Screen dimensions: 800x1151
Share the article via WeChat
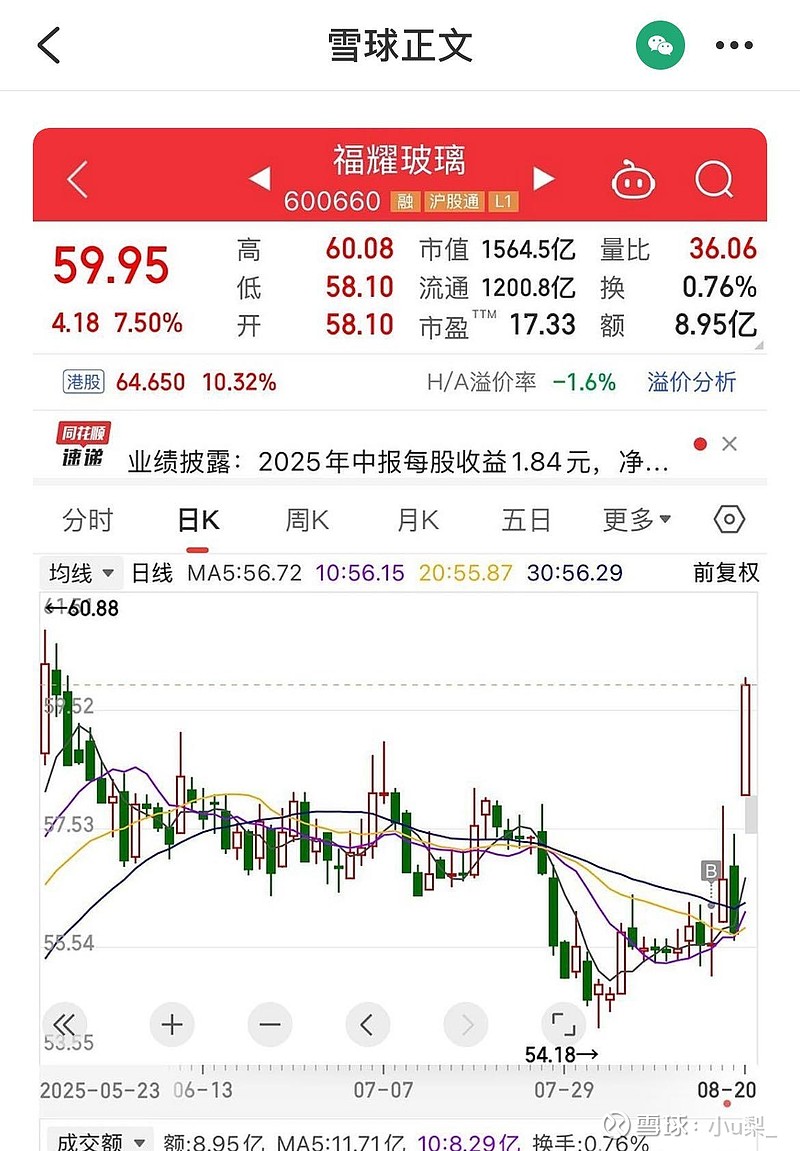tap(660, 45)
